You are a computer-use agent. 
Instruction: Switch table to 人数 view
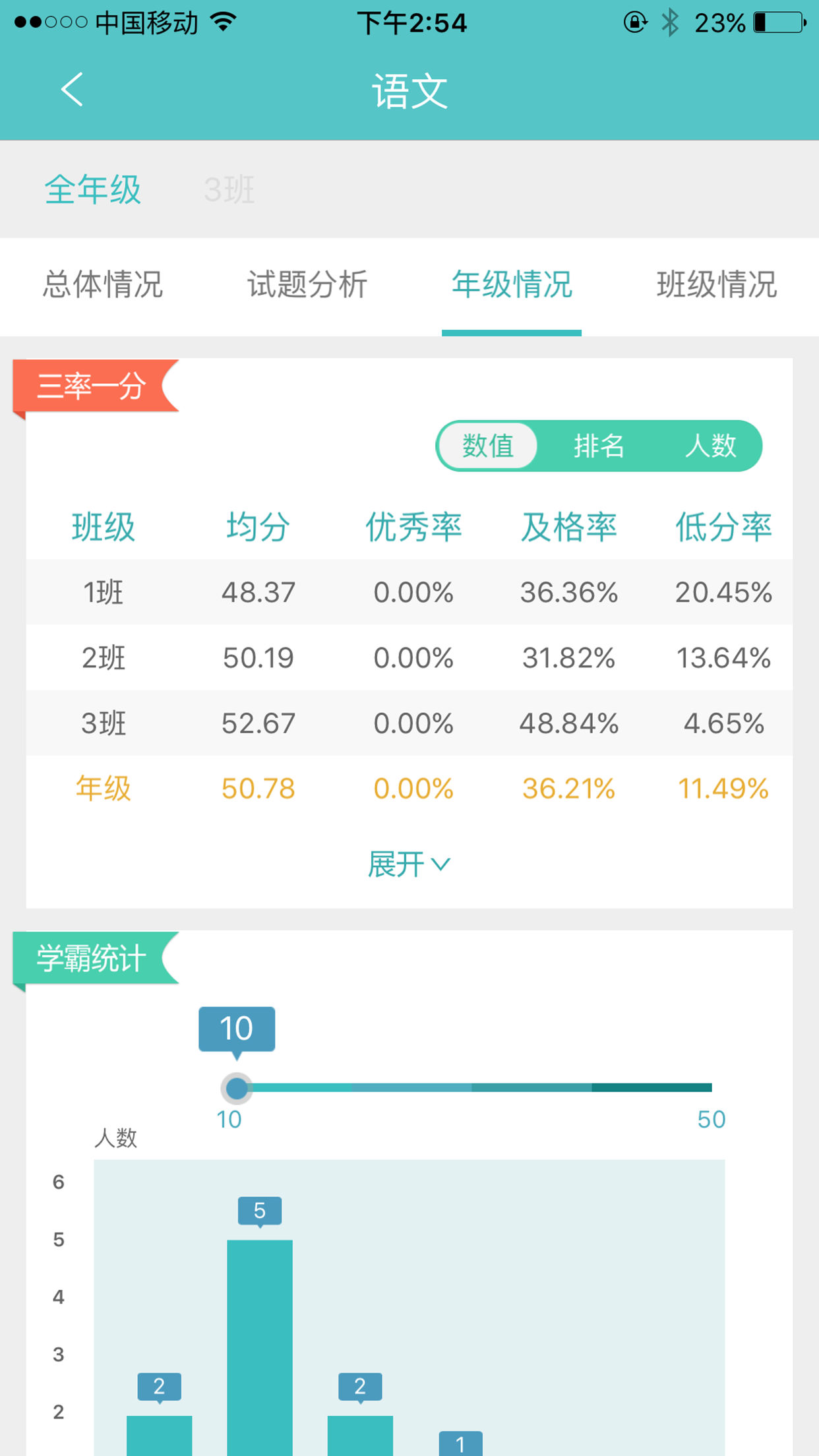tap(710, 446)
